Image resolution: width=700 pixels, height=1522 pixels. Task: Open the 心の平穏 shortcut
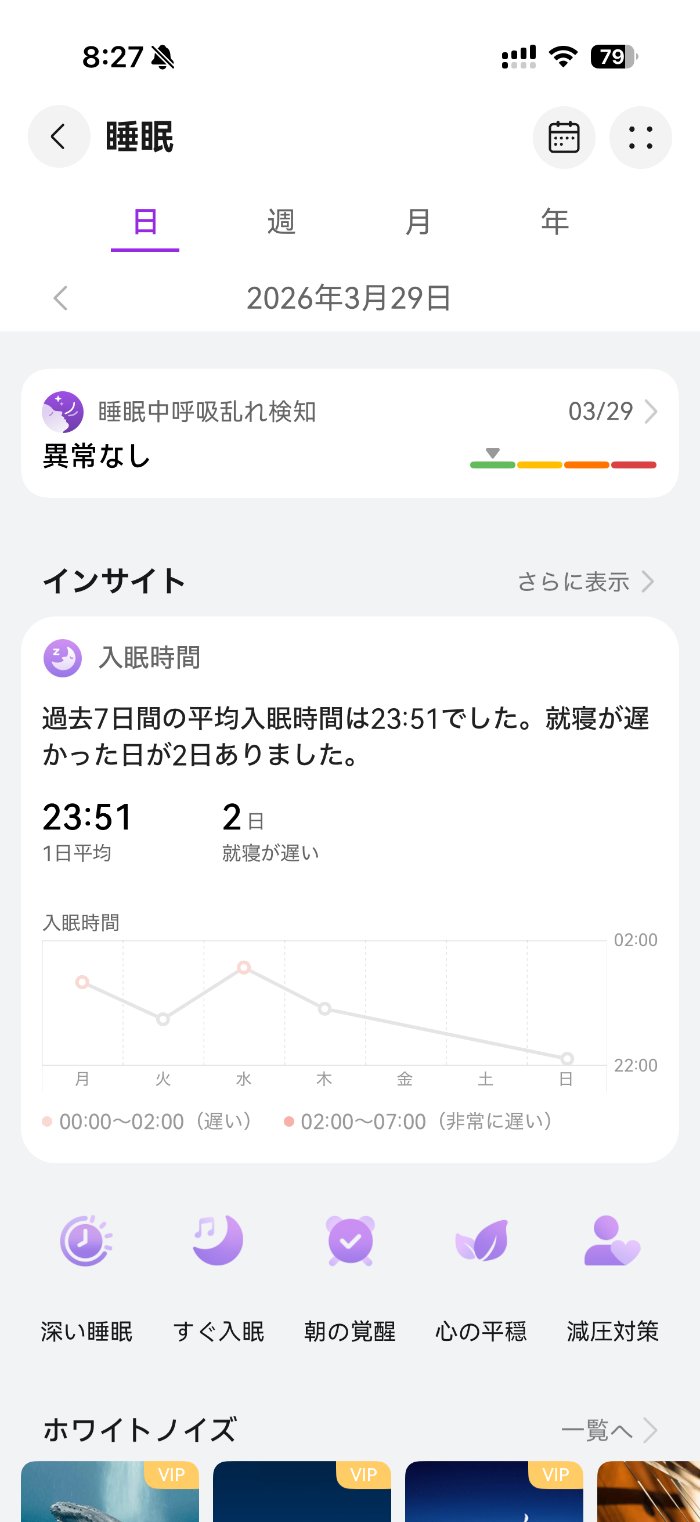[x=481, y=1276]
